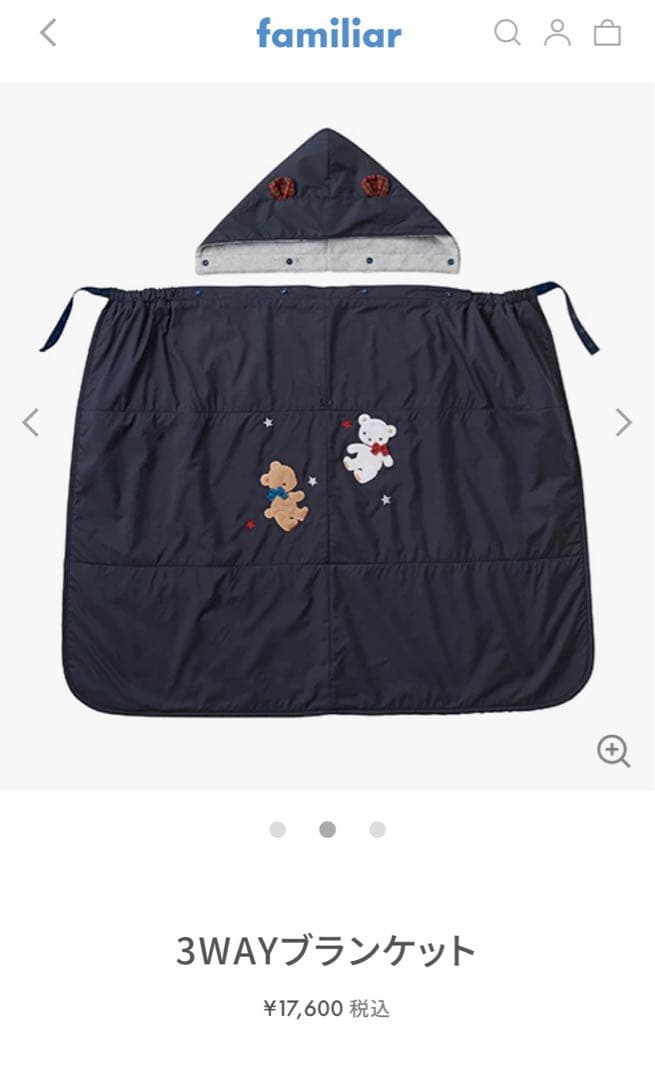Show the next product image
655x1080 pixels.
pyautogui.click(x=624, y=423)
